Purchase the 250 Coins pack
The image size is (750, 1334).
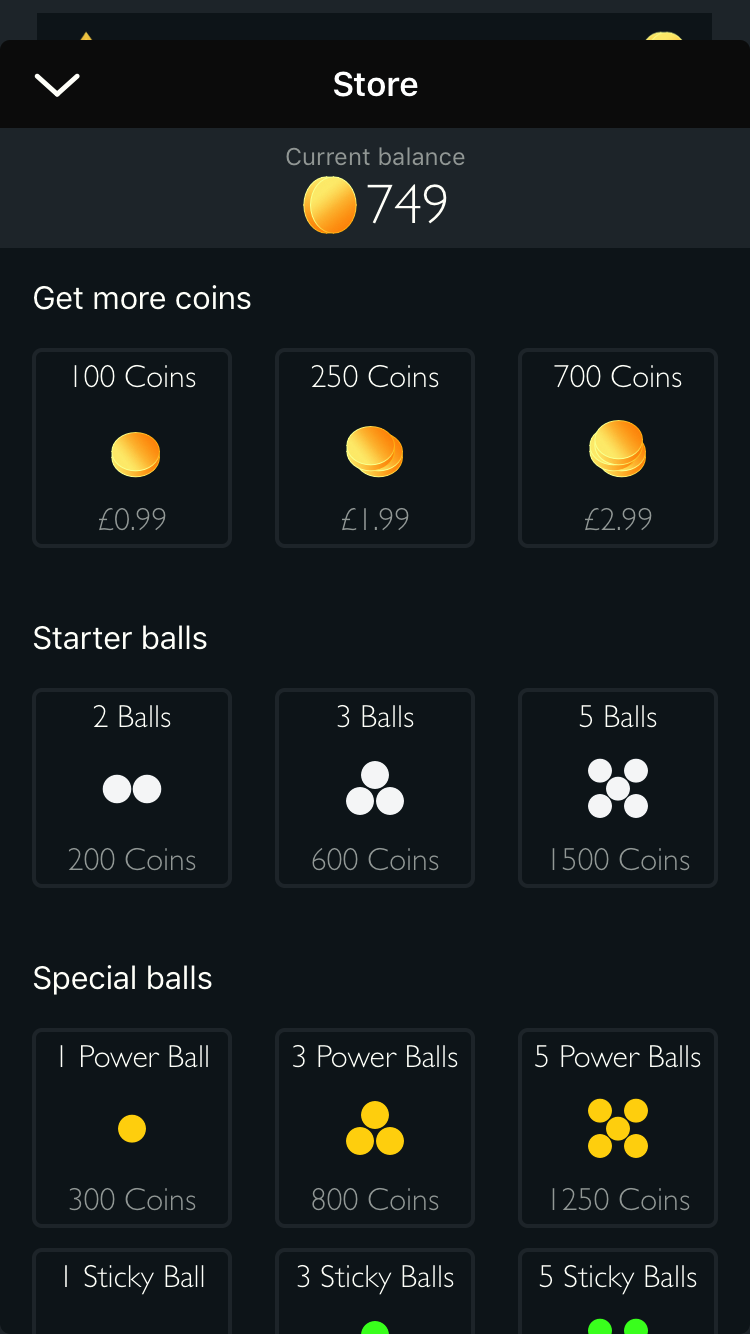pos(375,448)
